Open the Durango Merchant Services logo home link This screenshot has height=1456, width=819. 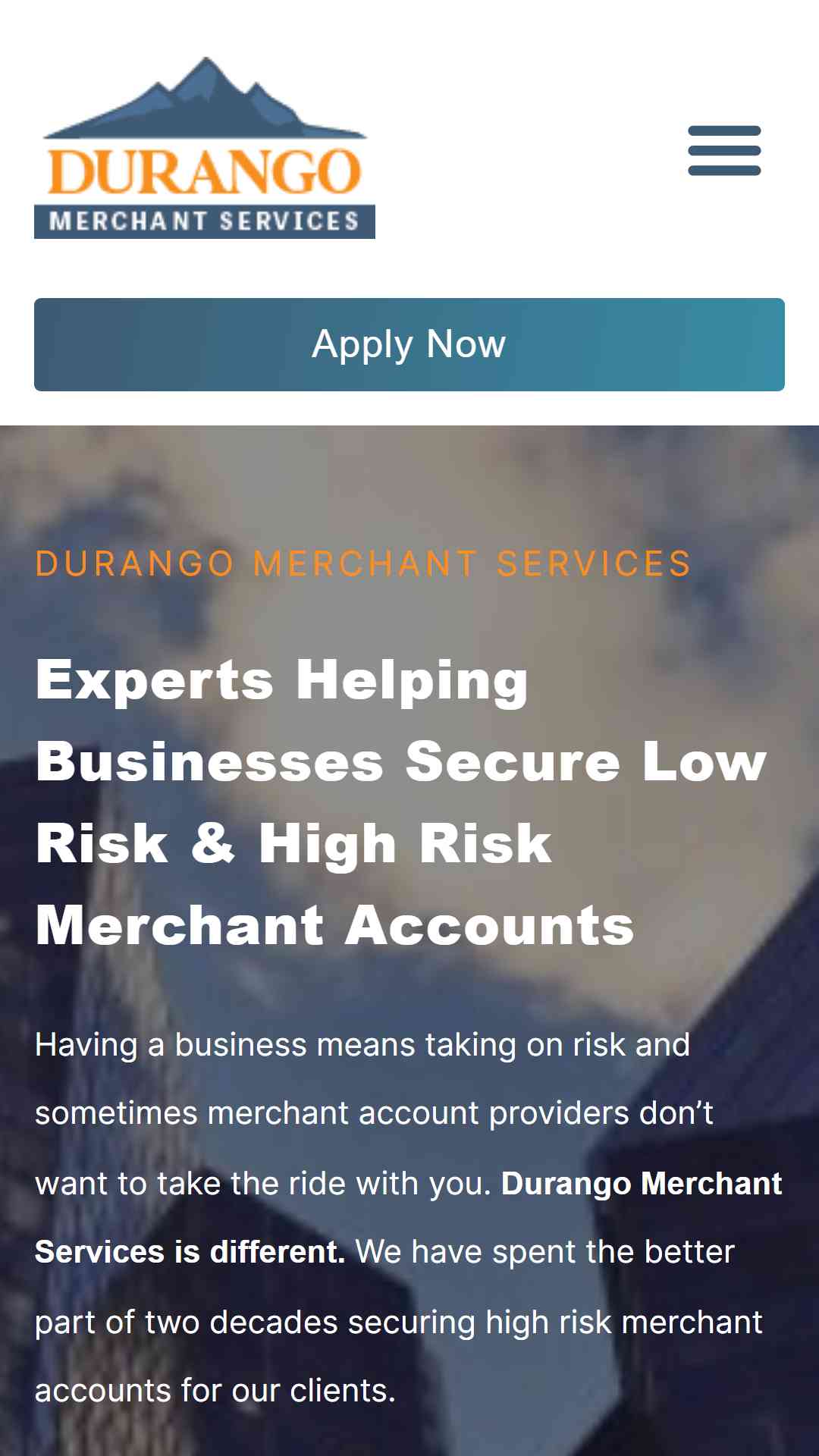[205, 149]
